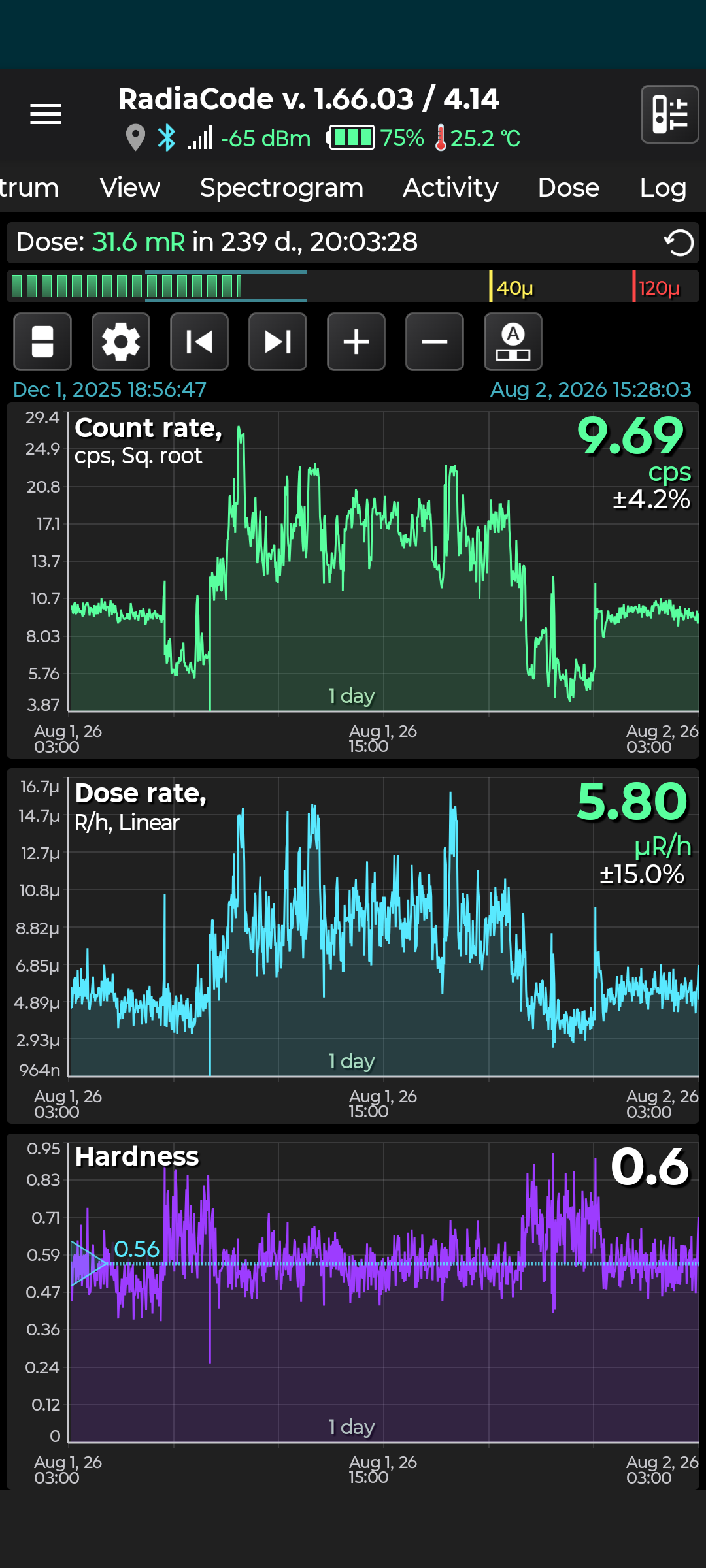The image size is (706, 1568).
Task: Zoom out with the minus button
Action: (435, 342)
